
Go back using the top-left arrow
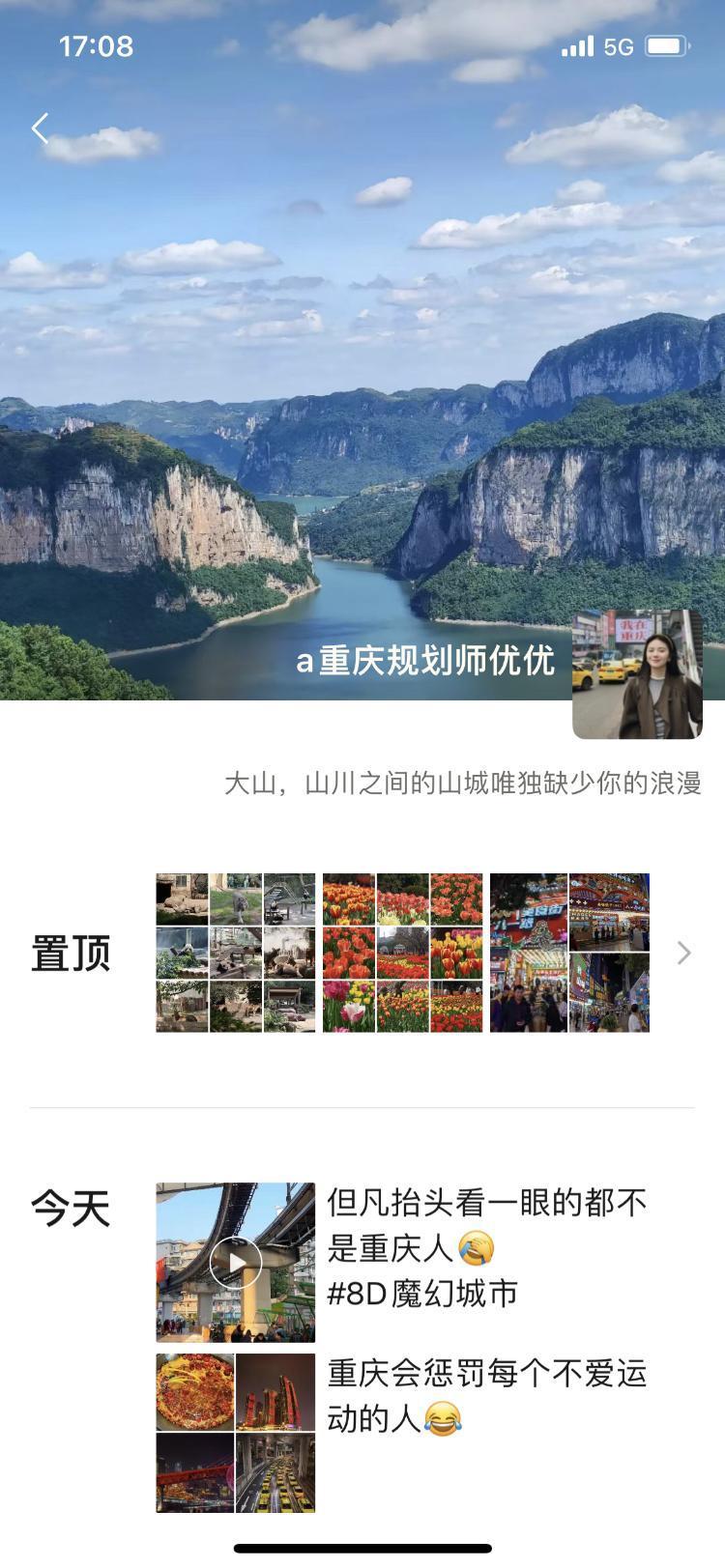coord(40,128)
